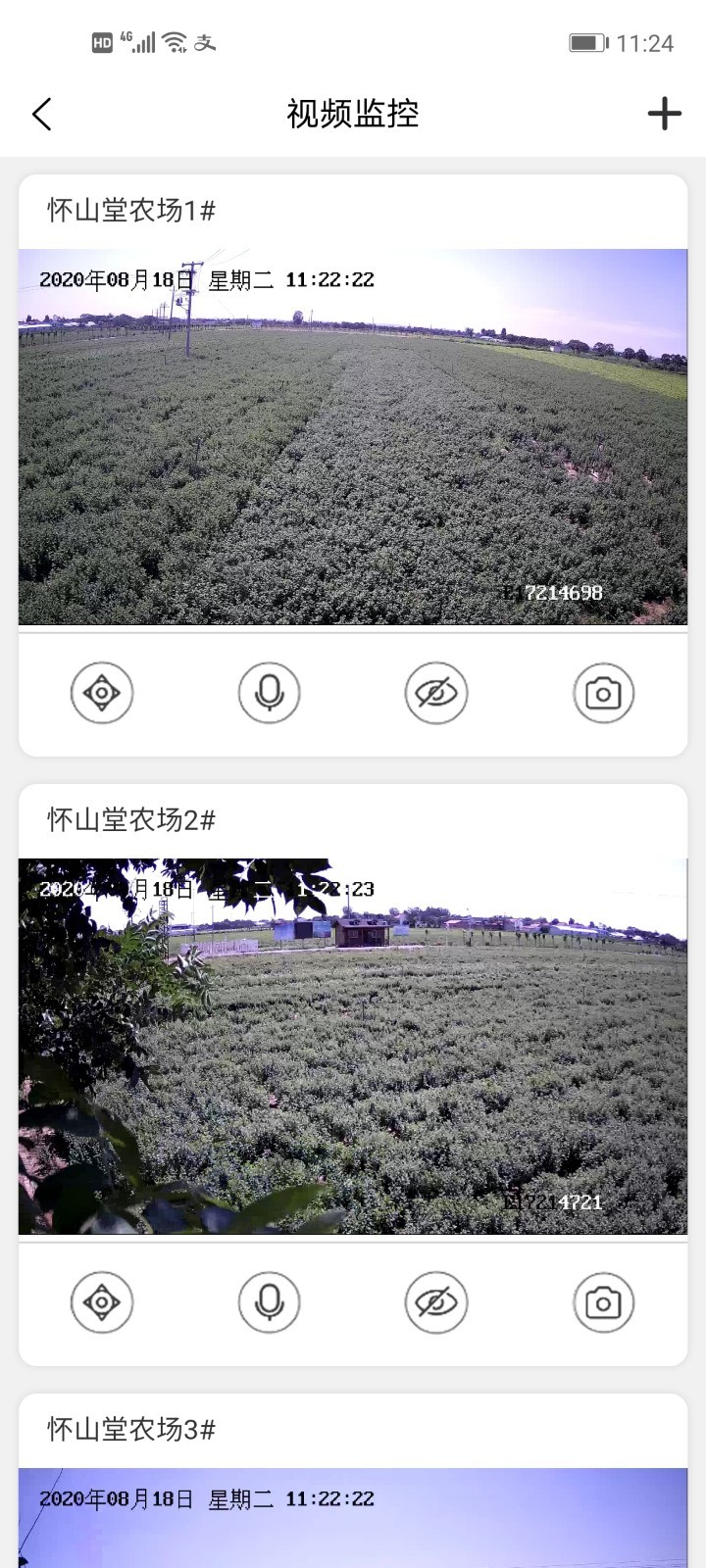Open PTZ direction control for 怀山堂农场1#
The image size is (706, 1568).
point(102,693)
